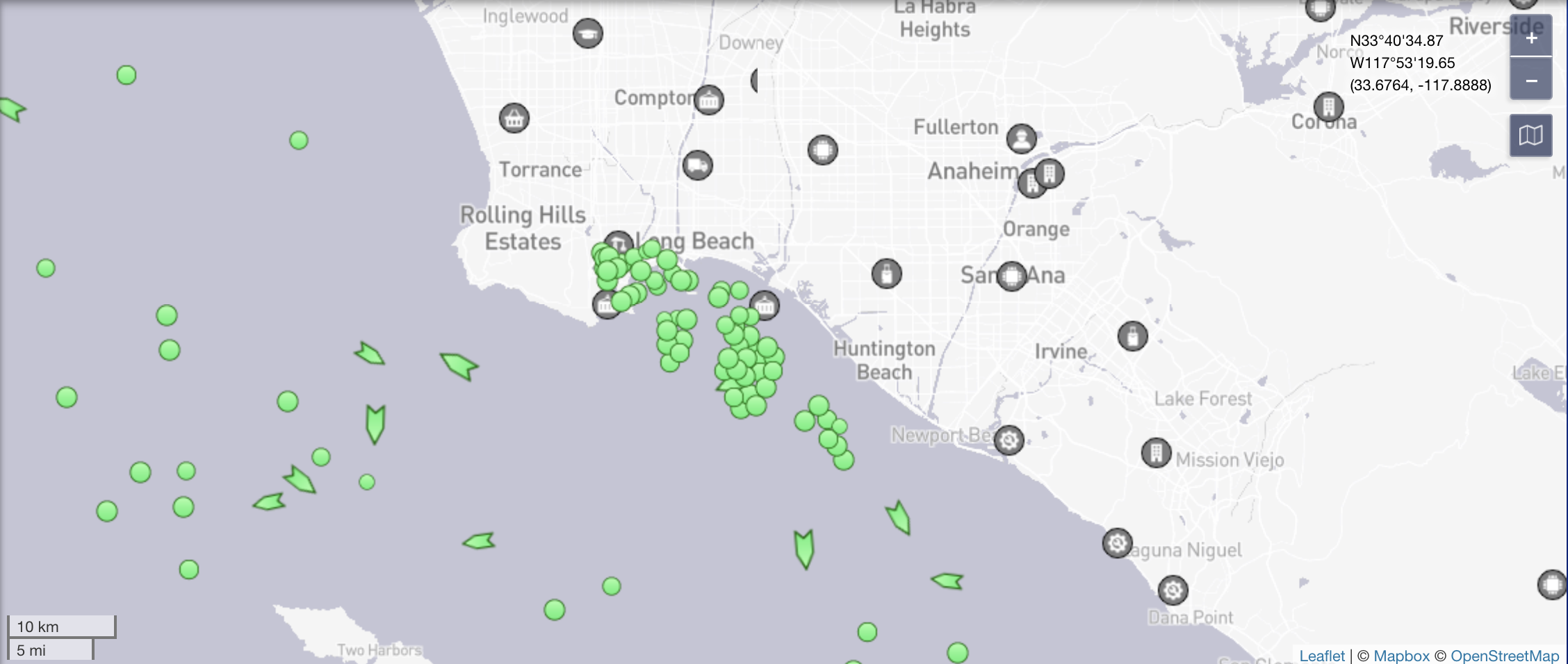Zoom out of the map
The height and width of the screenshot is (664, 1568).
1530,81
